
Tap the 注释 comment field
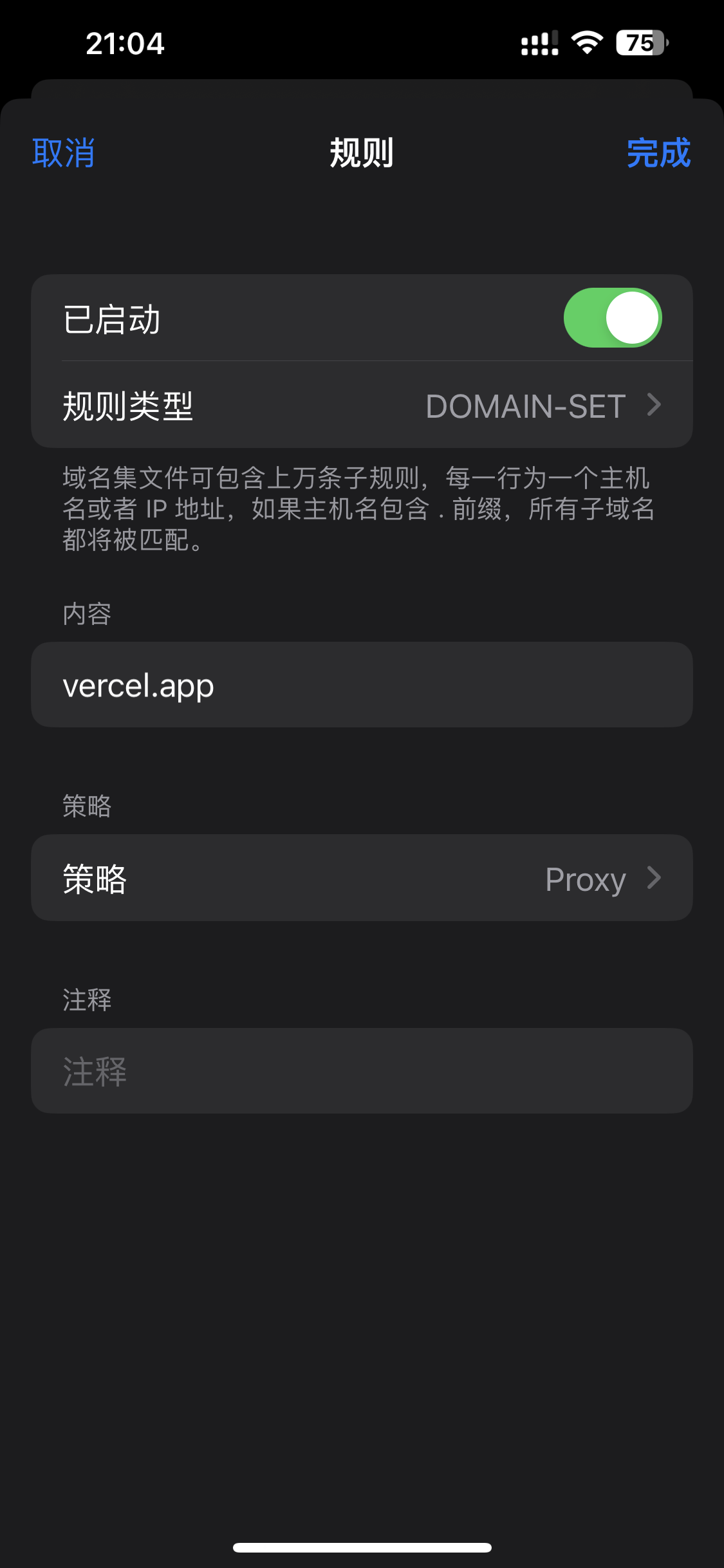tap(362, 1071)
